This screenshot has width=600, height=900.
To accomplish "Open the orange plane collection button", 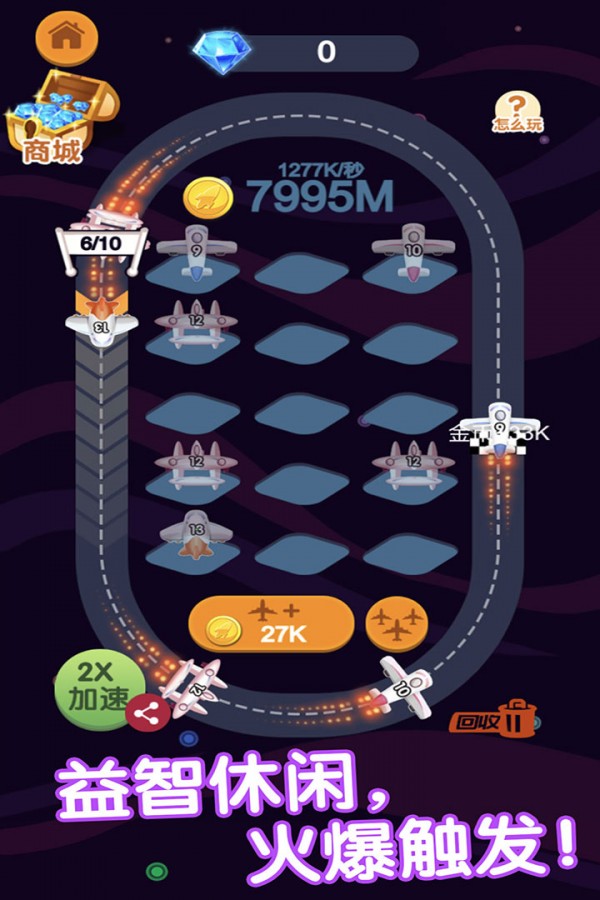I will pos(397,624).
